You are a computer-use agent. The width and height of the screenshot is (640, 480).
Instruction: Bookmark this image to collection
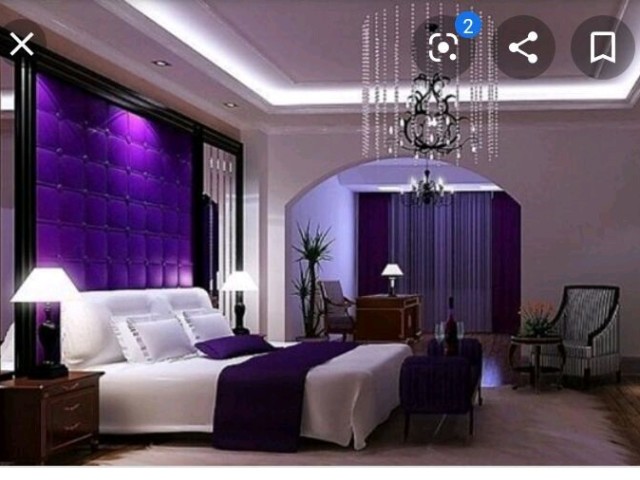pyautogui.click(x=602, y=47)
